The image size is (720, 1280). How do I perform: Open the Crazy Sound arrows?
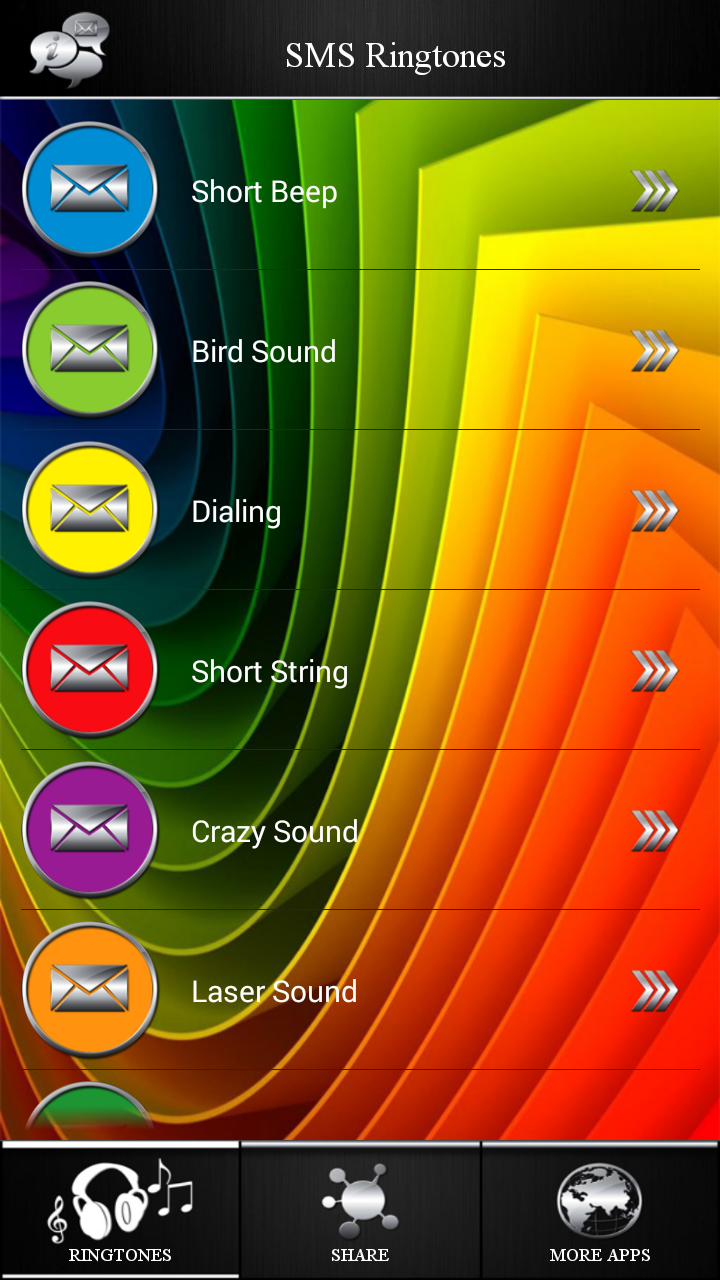click(655, 831)
